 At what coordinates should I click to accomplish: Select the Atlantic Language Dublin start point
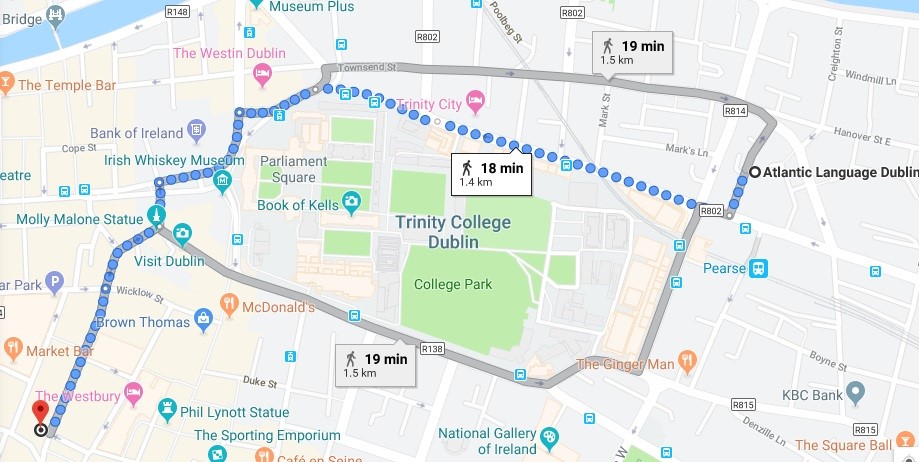(x=754, y=172)
